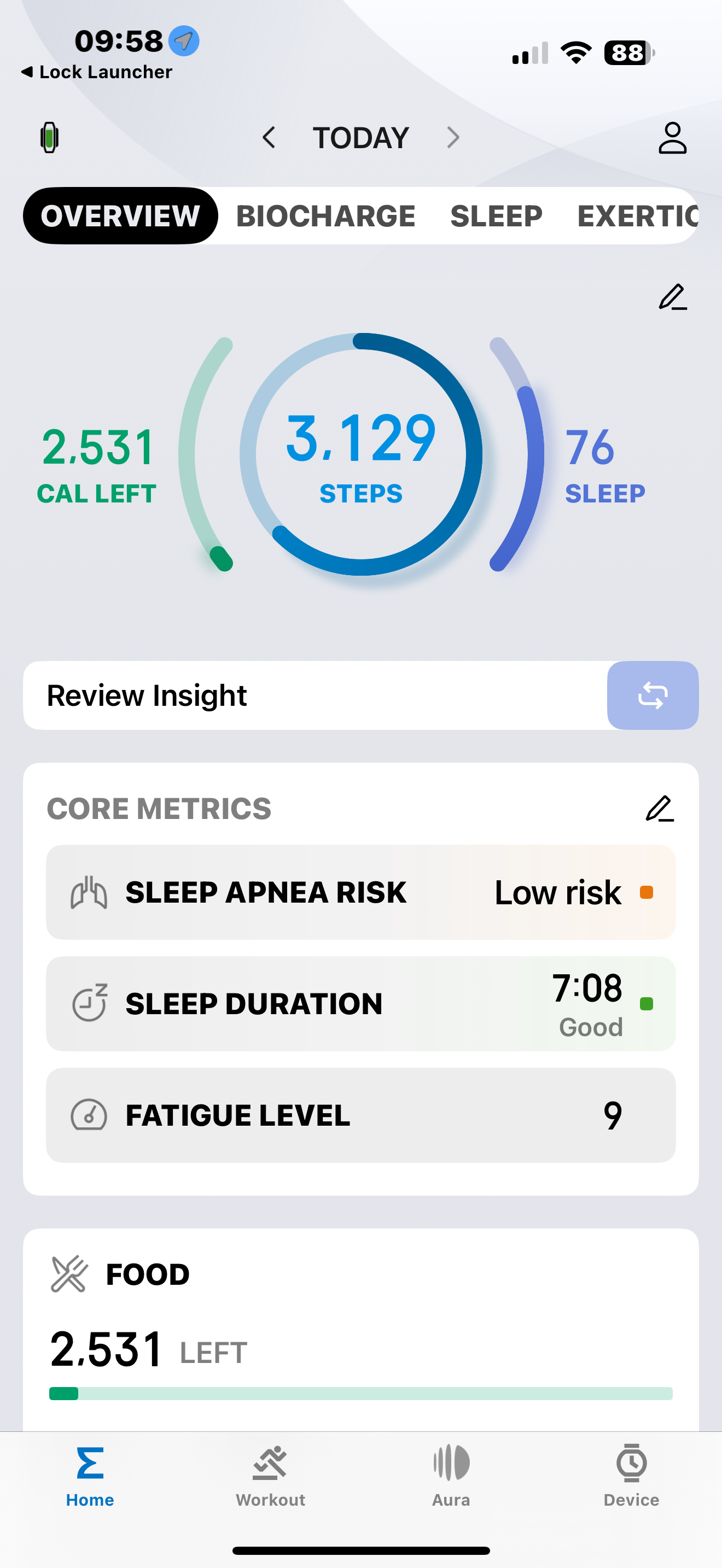Viewport: 722px width, 1568px height.
Task: Go to the previous day
Action: [269, 138]
